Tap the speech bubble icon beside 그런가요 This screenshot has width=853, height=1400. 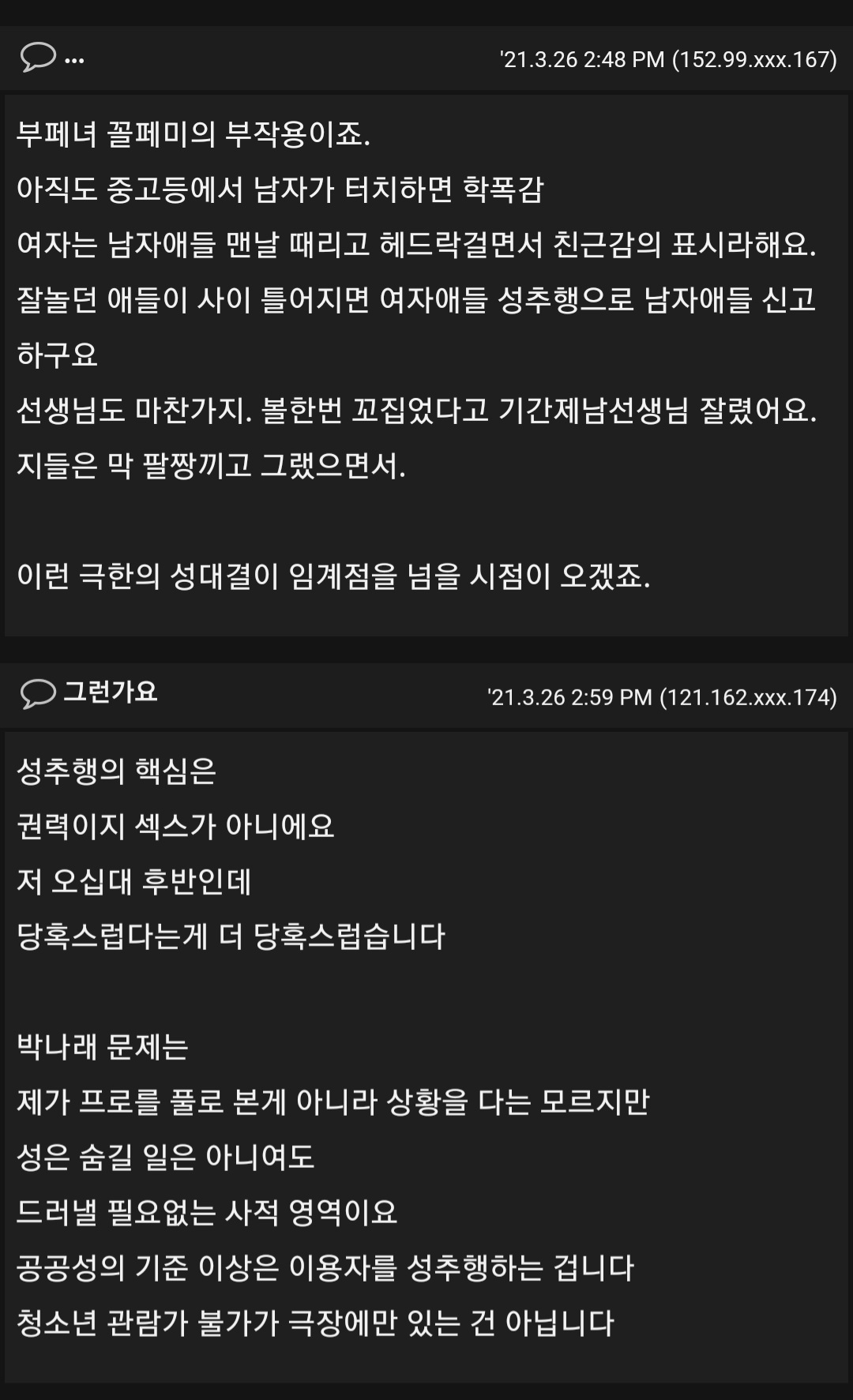(38, 693)
